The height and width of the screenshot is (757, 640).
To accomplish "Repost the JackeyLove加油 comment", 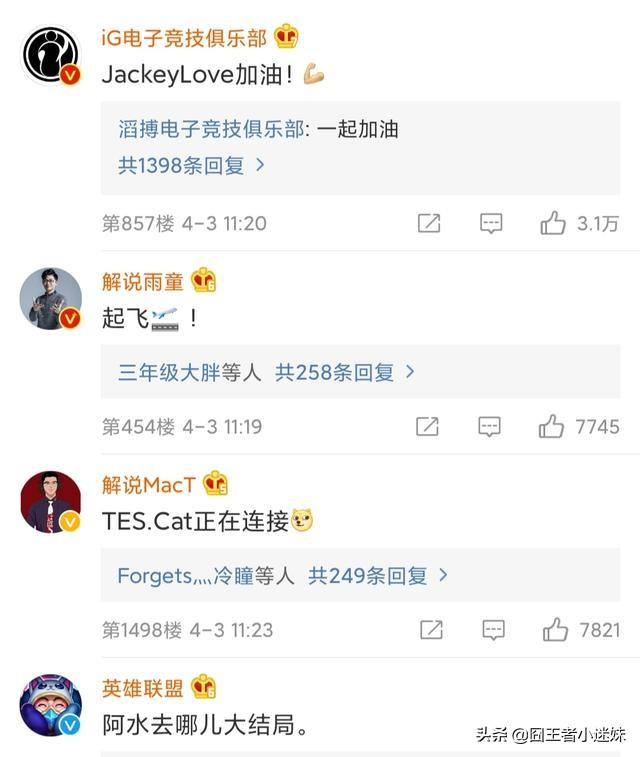I will pos(428,223).
